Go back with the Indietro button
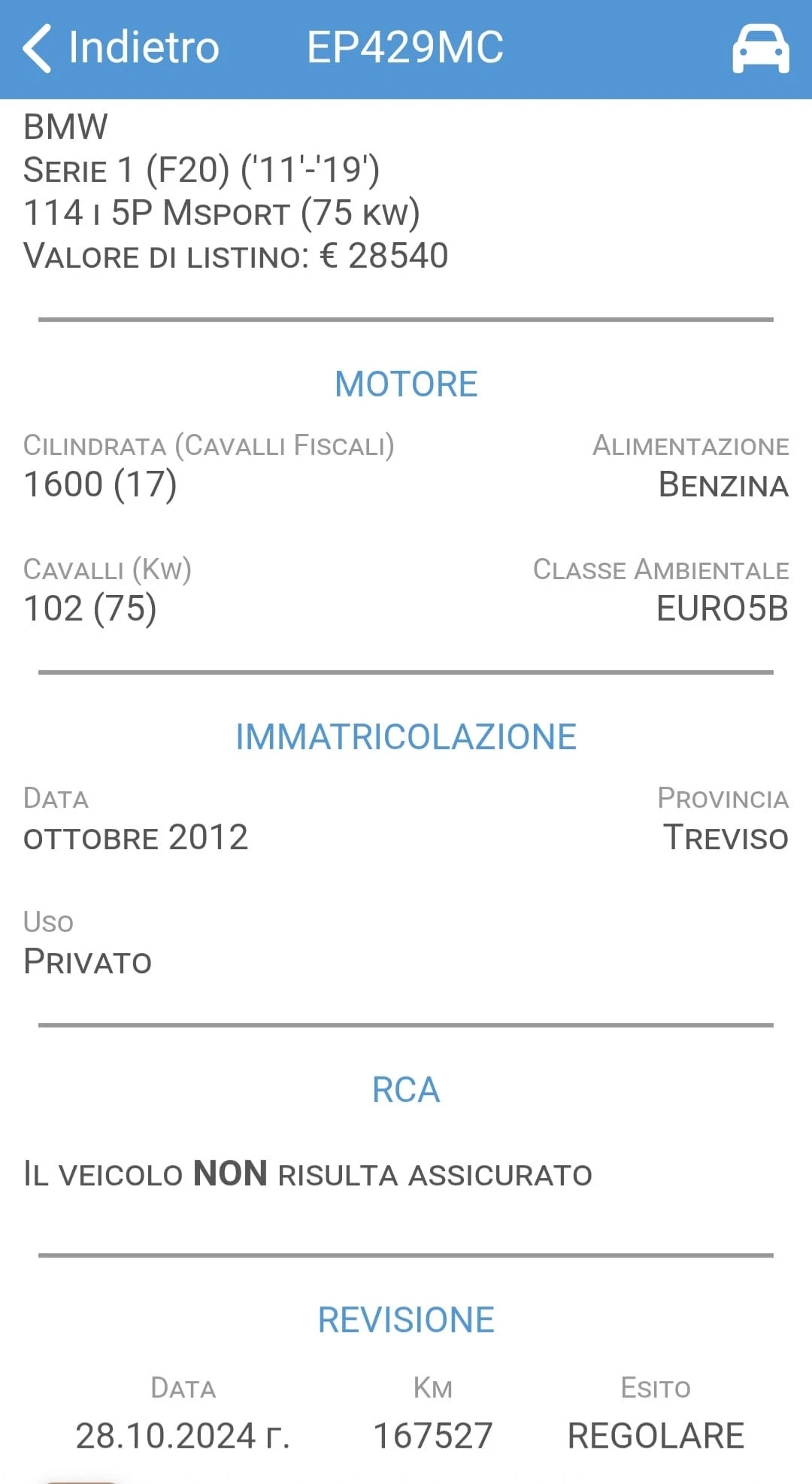The width and height of the screenshot is (812, 1484). pyautogui.click(x=120, y=47)
